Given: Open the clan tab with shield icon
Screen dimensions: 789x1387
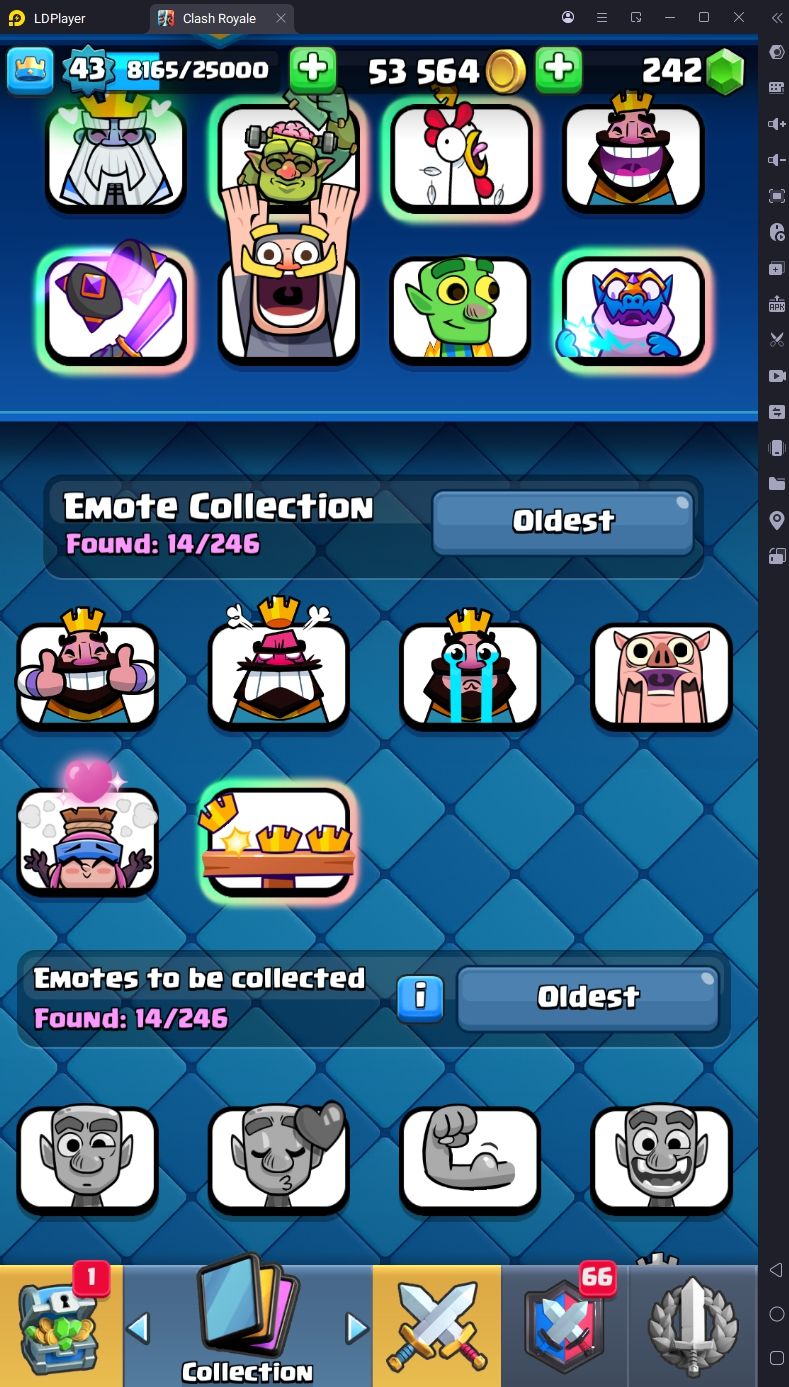Looking at the screenshot, I should (x=565, y=1325).
